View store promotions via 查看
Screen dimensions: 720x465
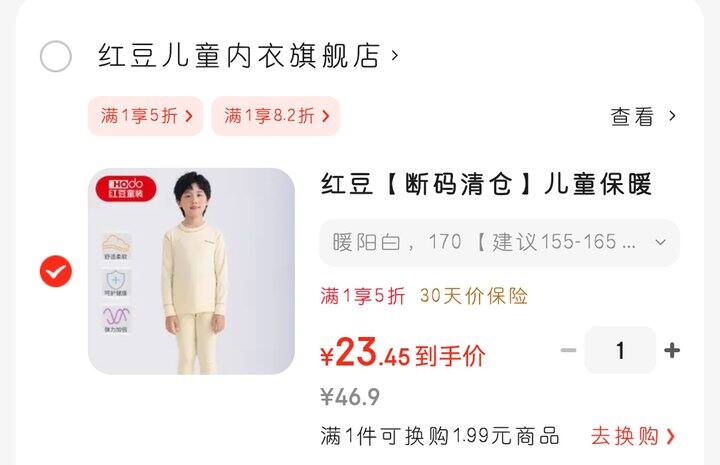[643, 116]
